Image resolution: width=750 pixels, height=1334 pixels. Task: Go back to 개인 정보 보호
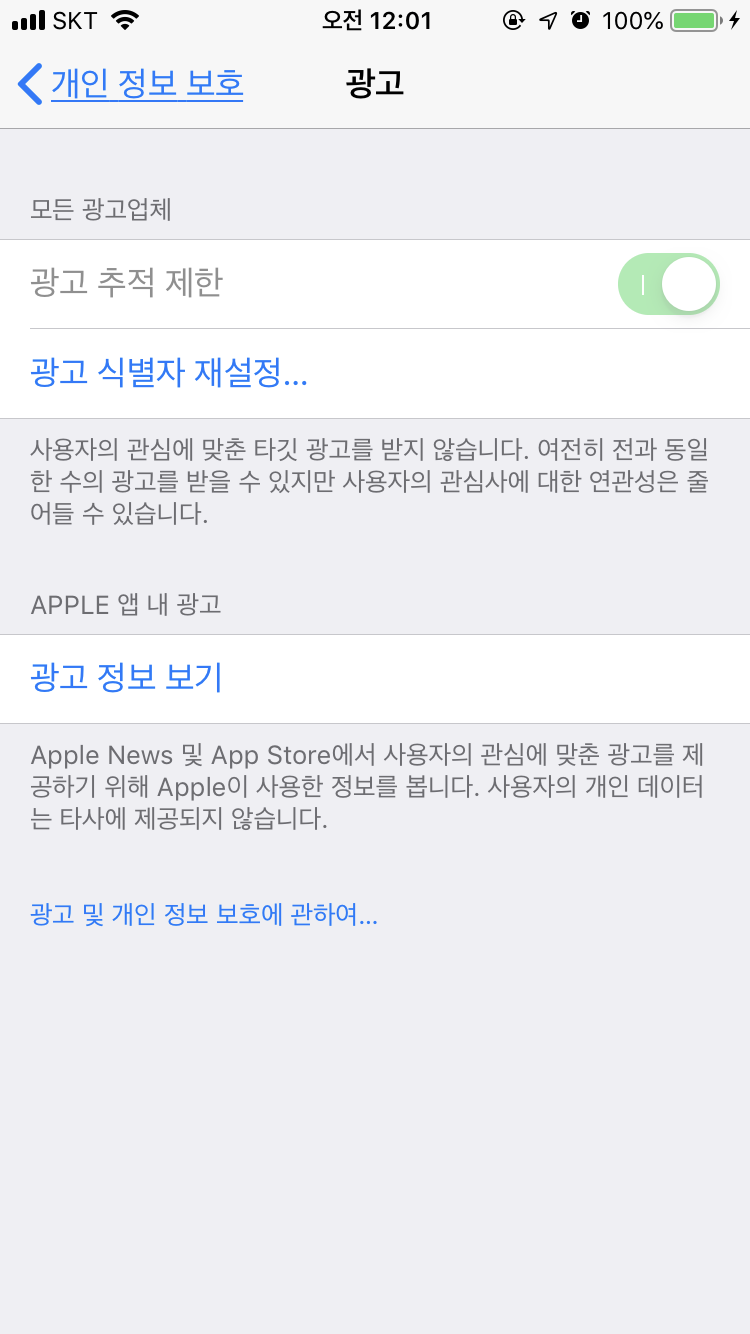tap(132, 84)
